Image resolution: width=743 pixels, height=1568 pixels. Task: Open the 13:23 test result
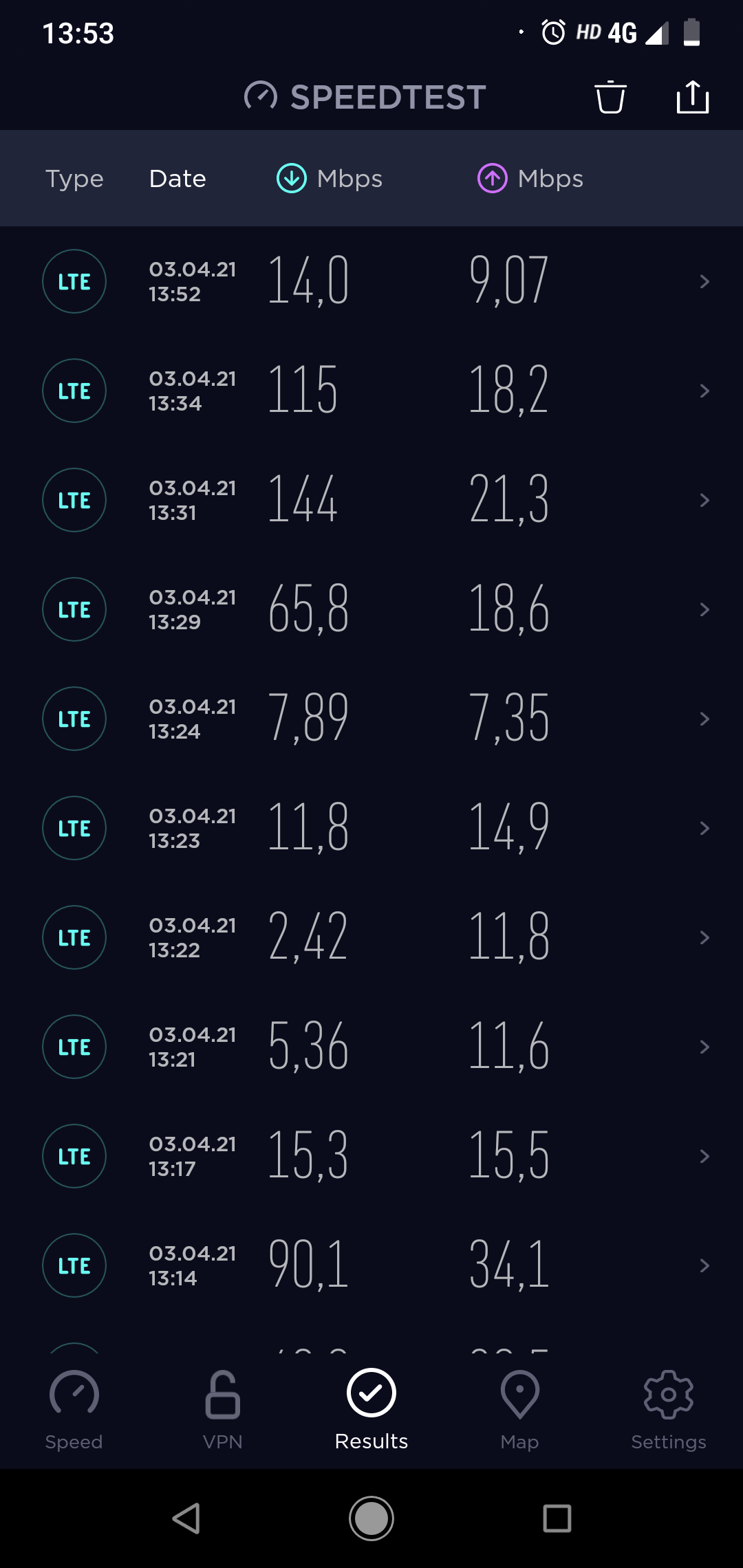click(371, 828)
